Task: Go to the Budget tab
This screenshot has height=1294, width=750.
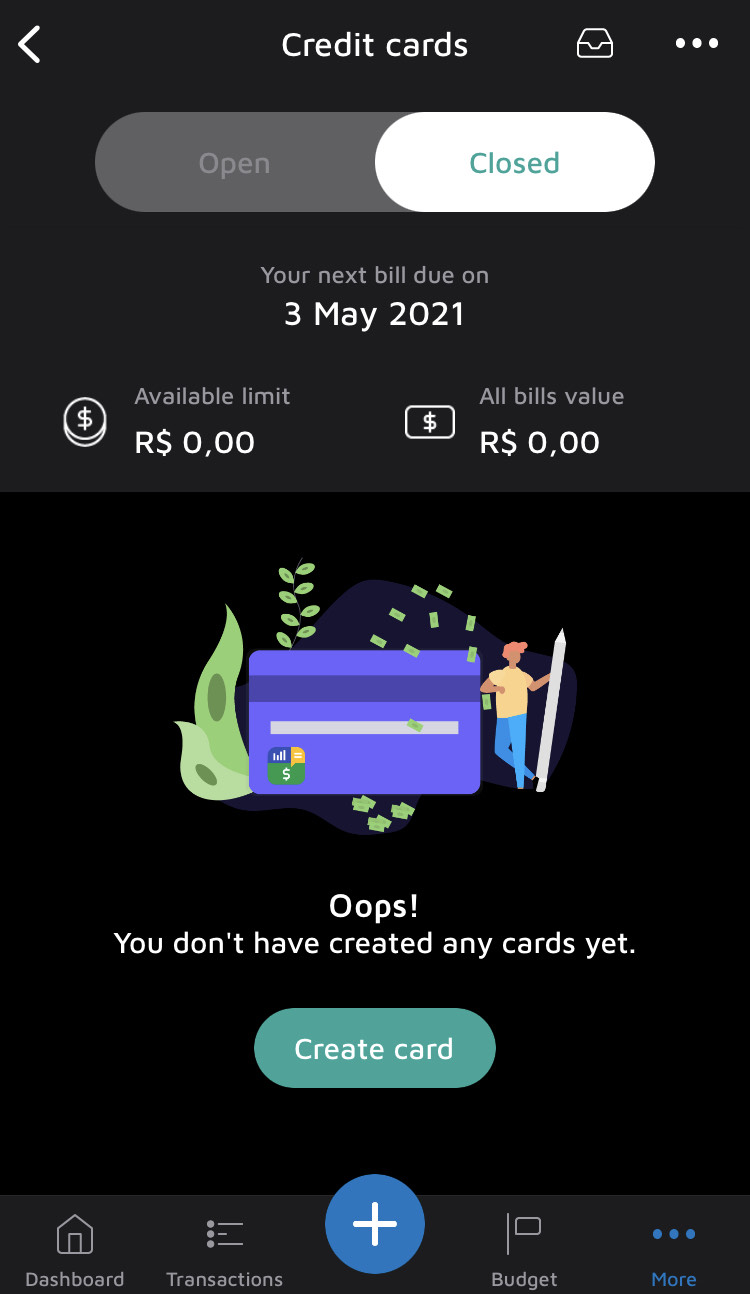Action: coord(524,1249)
